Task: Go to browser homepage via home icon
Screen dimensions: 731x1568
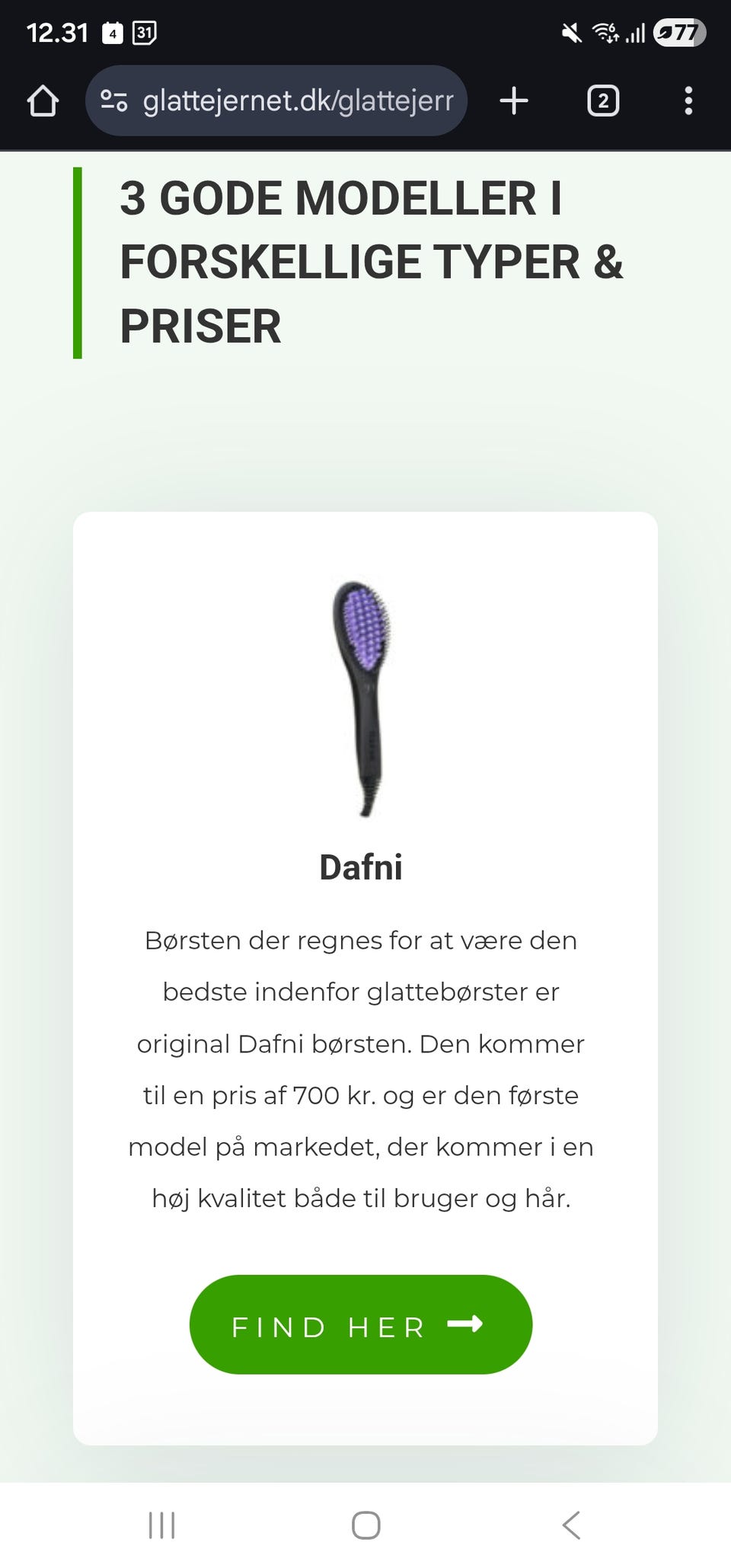Action: click(x=43, y=100)
